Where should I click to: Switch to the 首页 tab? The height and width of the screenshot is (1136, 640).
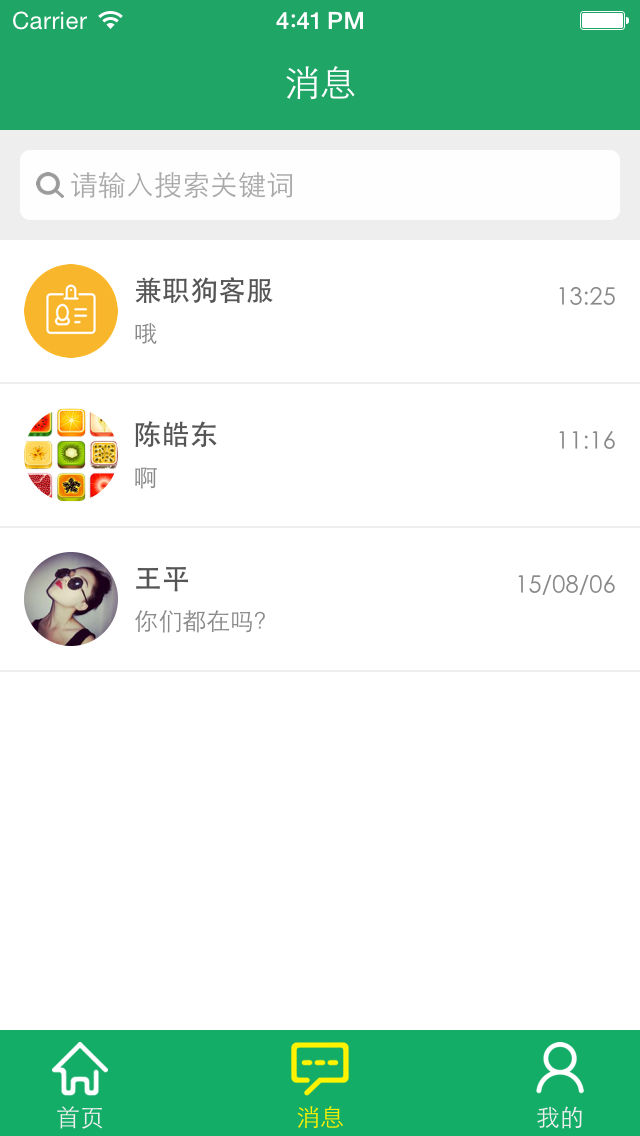point(80,1084)
